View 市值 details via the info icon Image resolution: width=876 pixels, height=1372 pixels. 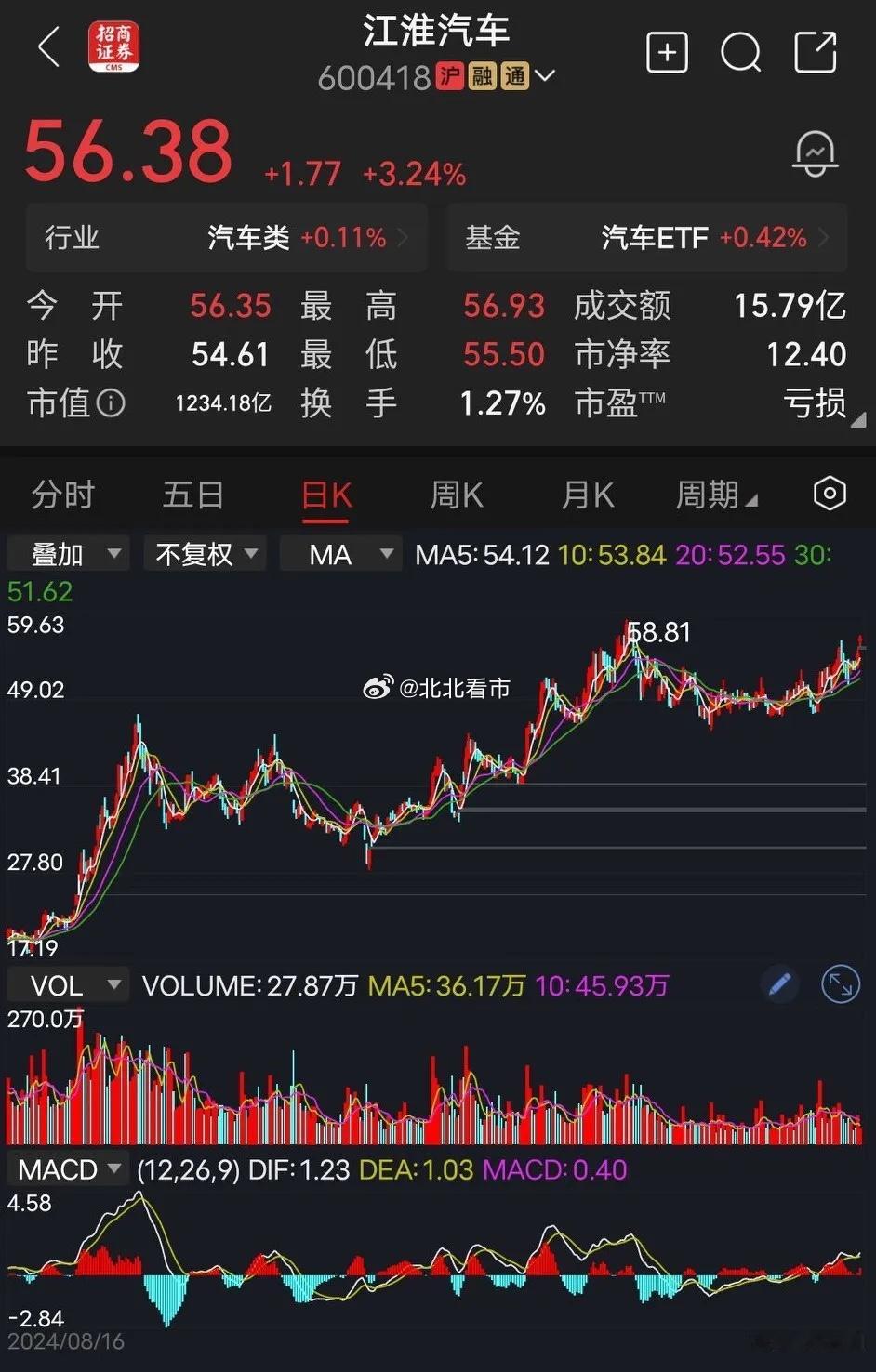110,403
